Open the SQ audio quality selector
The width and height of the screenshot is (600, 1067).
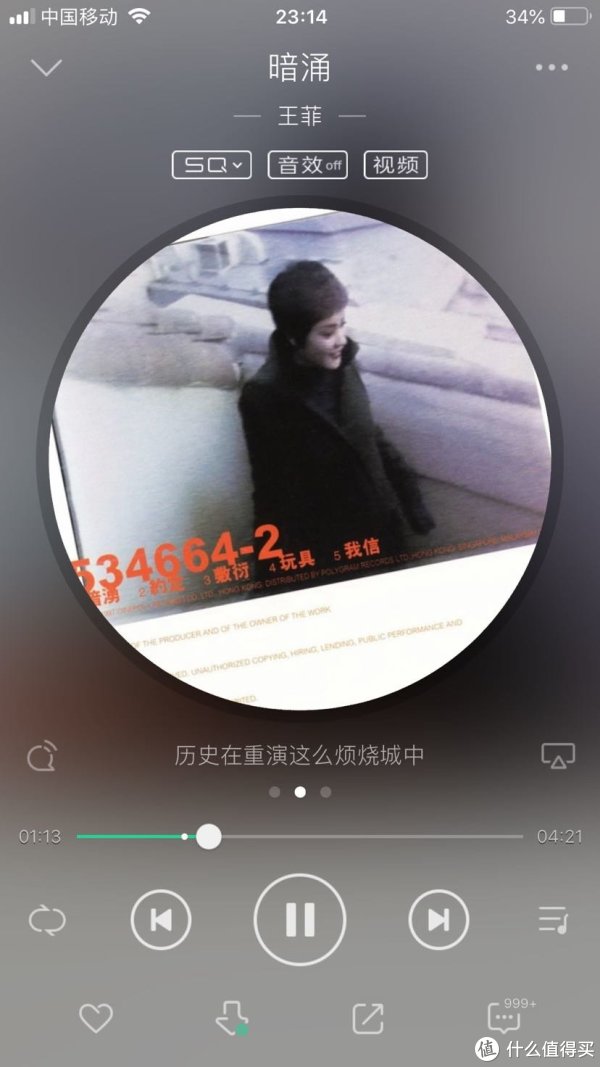pyautogui.click(x=211, y=165)
